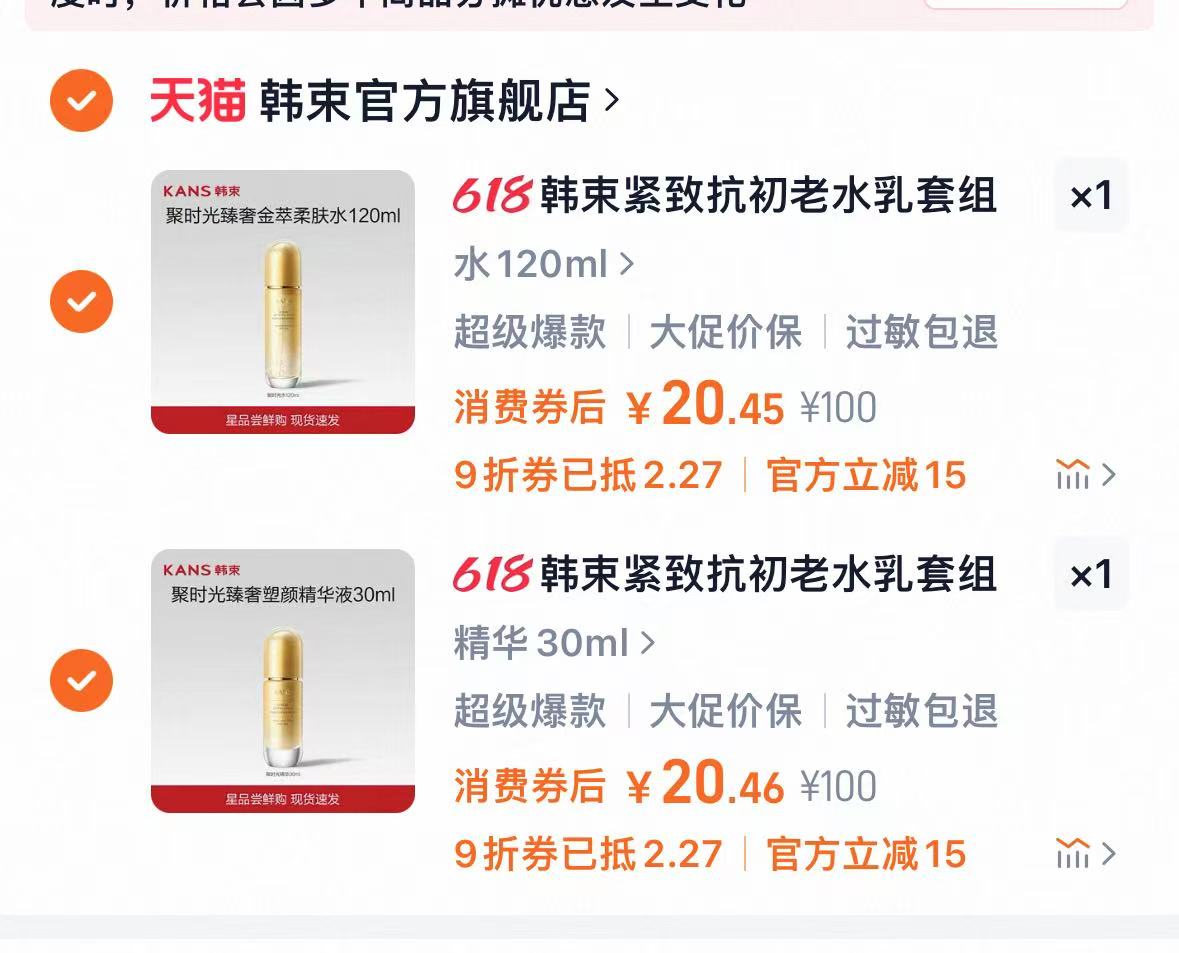Open the 聚时光臻奢金萃柔肤水120ml product image
The width and height of the screenshot is (1179, 953).
point(283,302)
